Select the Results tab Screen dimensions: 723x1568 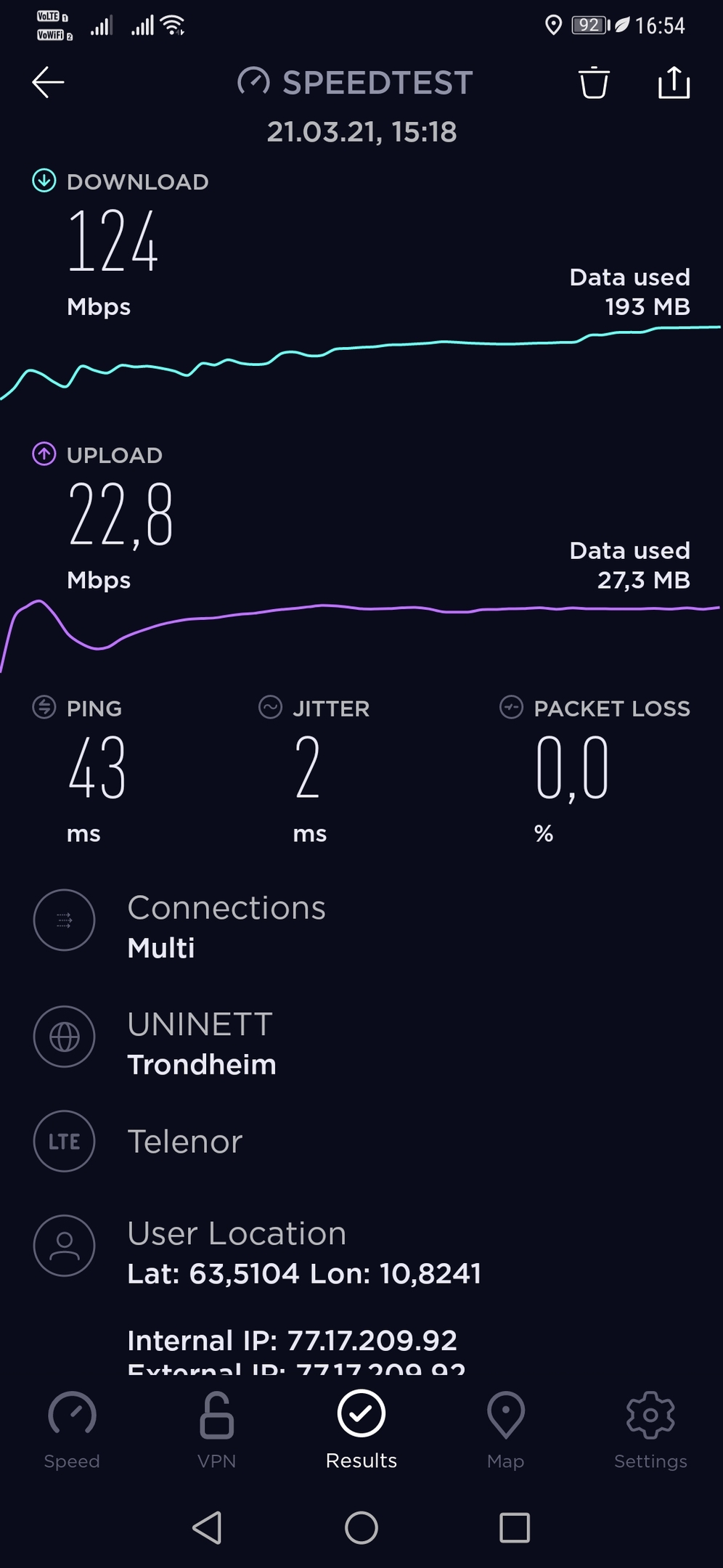point(361,1430)
